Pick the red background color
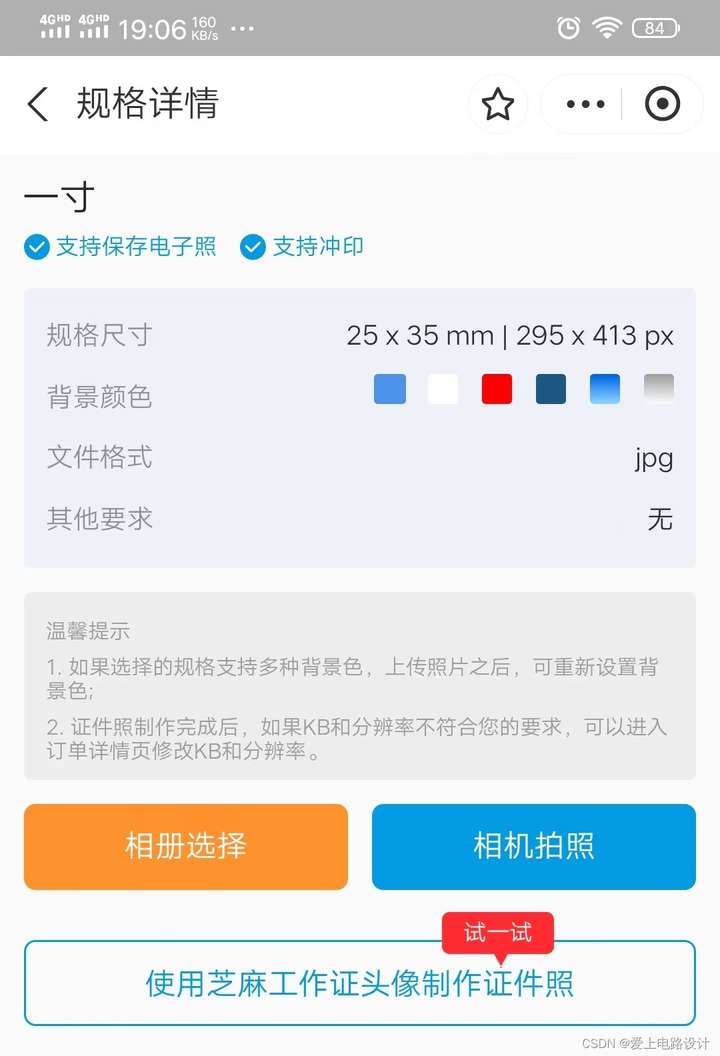Image resolution: width=720 pixels, height=1056 pixels. [x=497, y=389]
